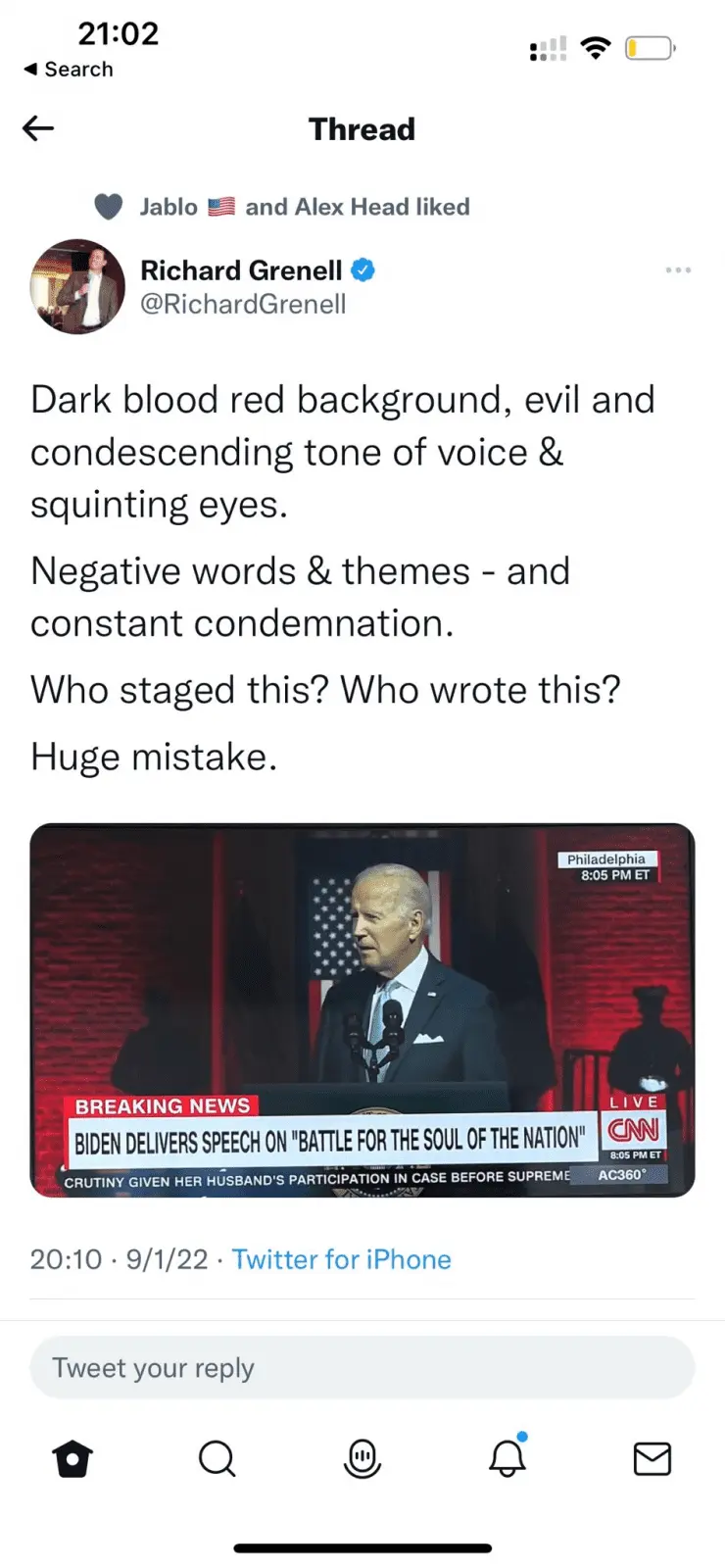This screenshot has height=1568, width=725.
Task: Open the Messages envelope tab
Action: tap(652, 1459)
